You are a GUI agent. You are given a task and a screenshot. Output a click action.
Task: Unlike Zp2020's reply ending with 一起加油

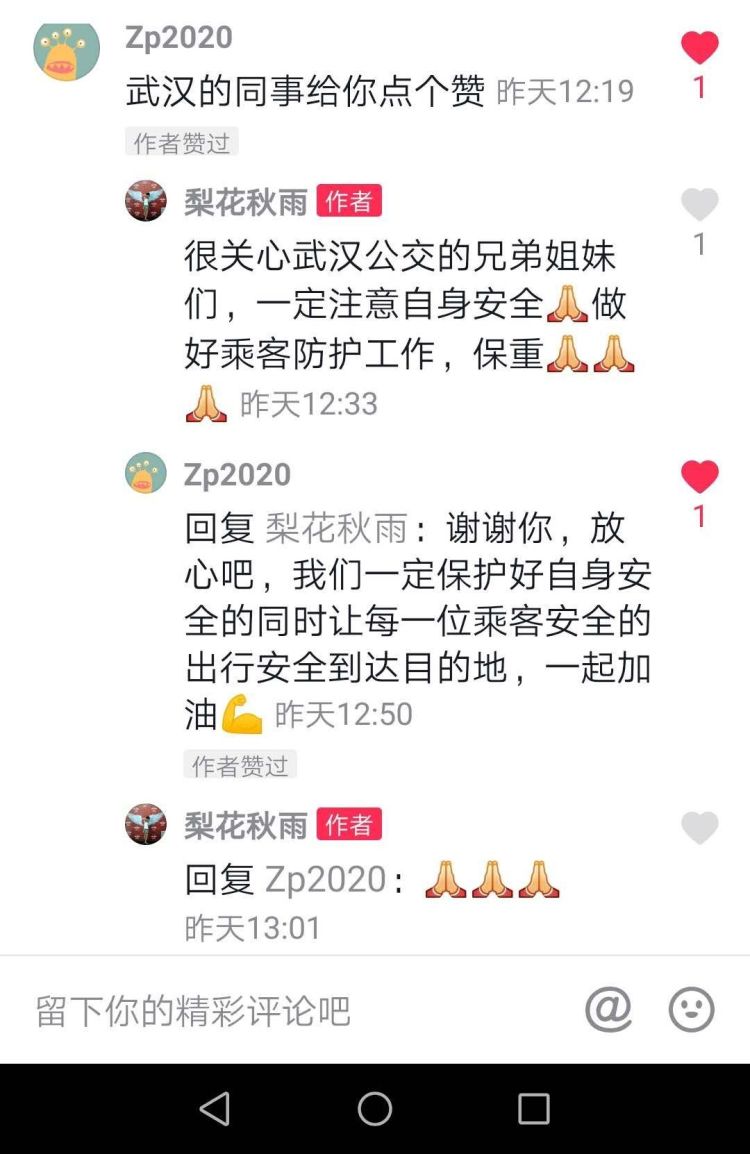pyautogui.click(x=700, y=477)
